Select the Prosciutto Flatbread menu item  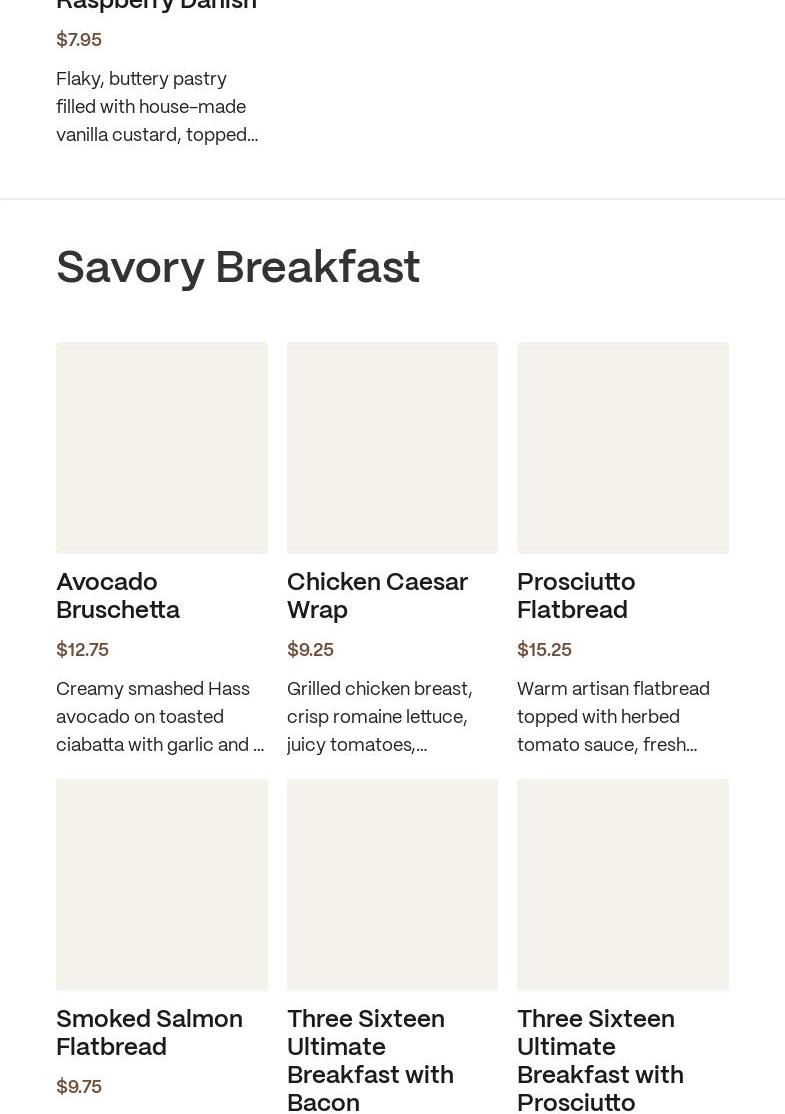pyautogui.click(x=576, y=596)
